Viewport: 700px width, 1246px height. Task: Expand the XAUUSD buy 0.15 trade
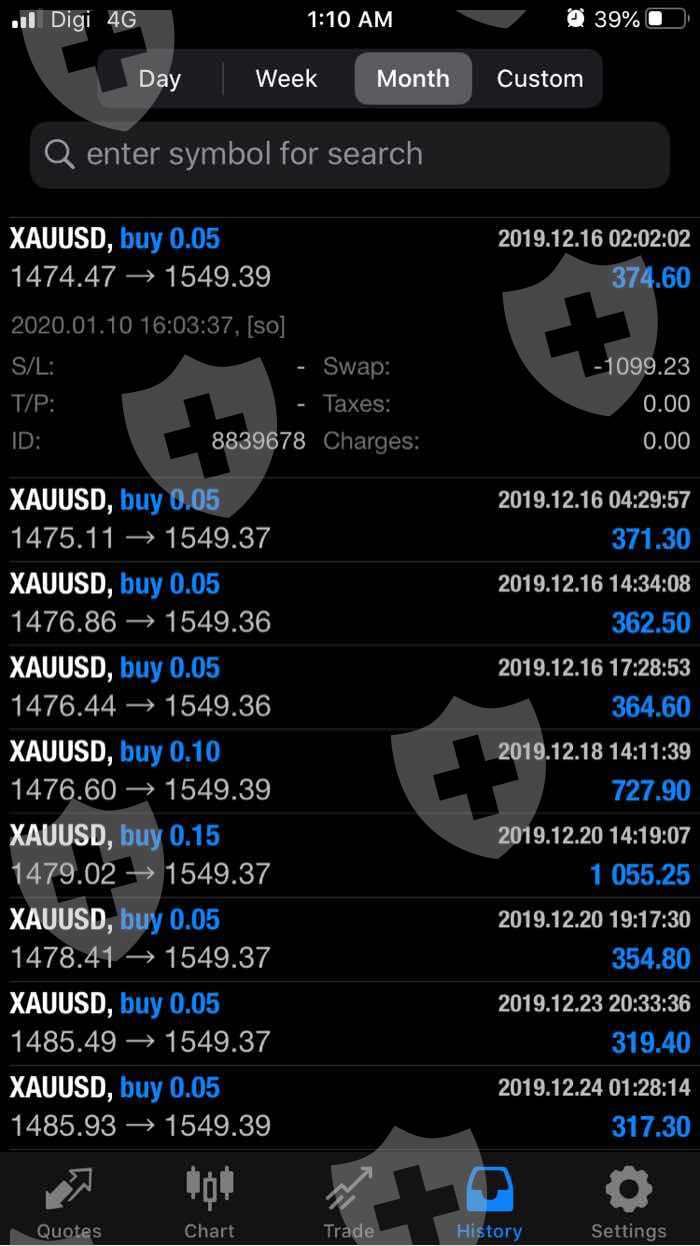pyautogui.click(x=350, y=856)
